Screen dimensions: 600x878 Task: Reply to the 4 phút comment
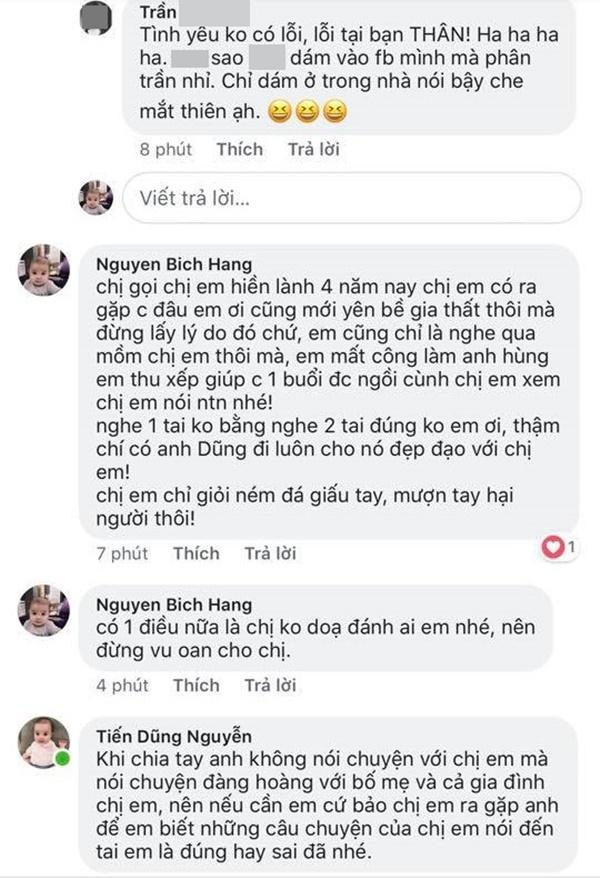[270, 685]
